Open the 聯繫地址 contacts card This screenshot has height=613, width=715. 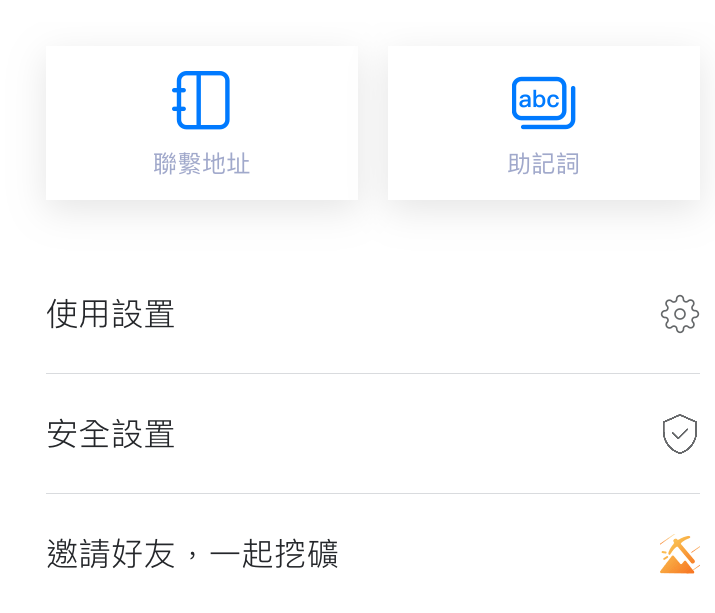click(202, 123)
